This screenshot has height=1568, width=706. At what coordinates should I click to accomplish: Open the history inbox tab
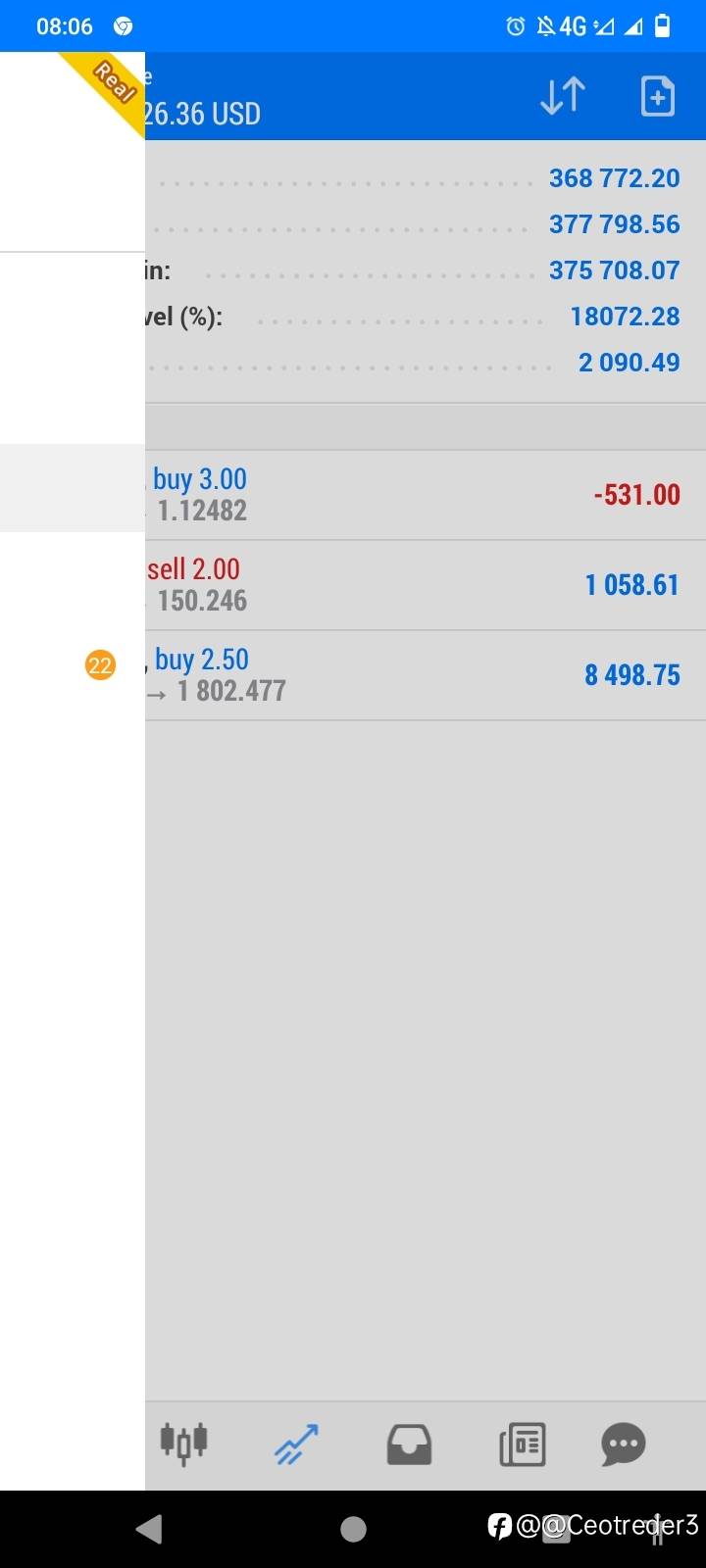[x=409, y=1445]
